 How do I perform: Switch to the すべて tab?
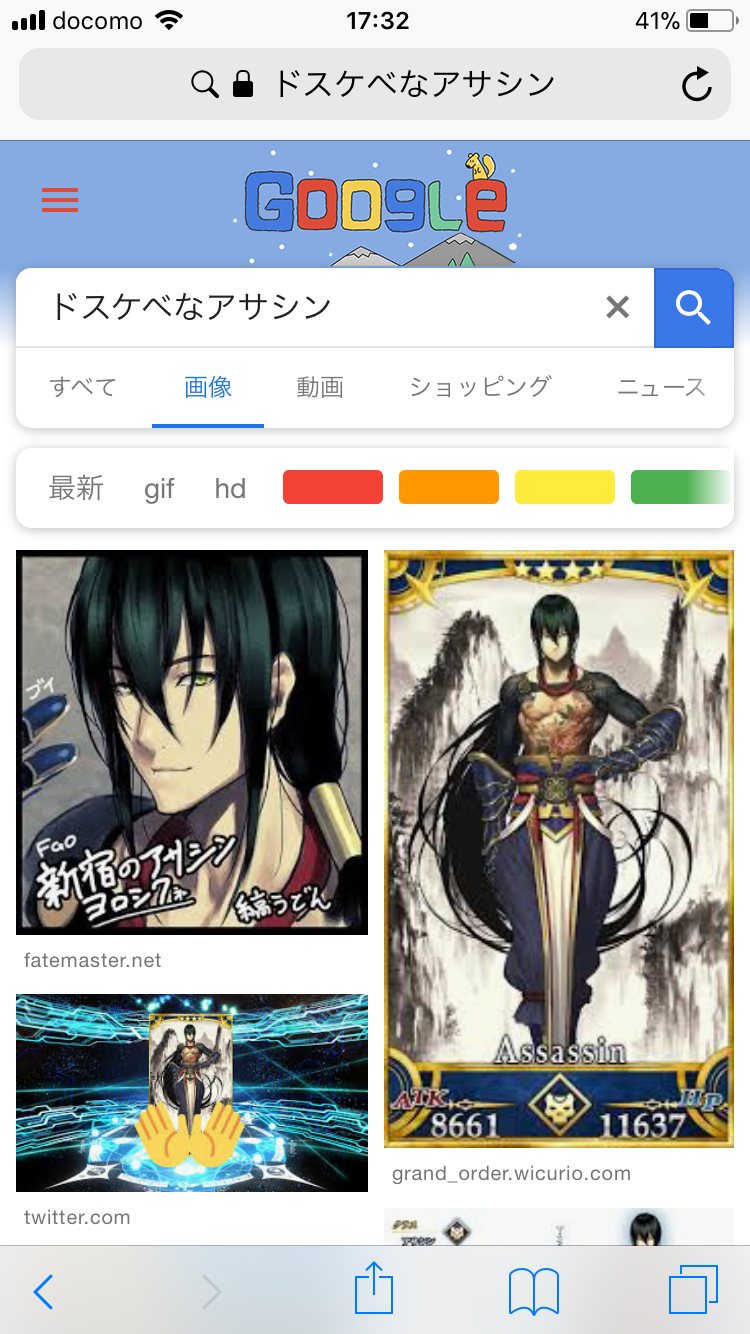coord(83,387)
